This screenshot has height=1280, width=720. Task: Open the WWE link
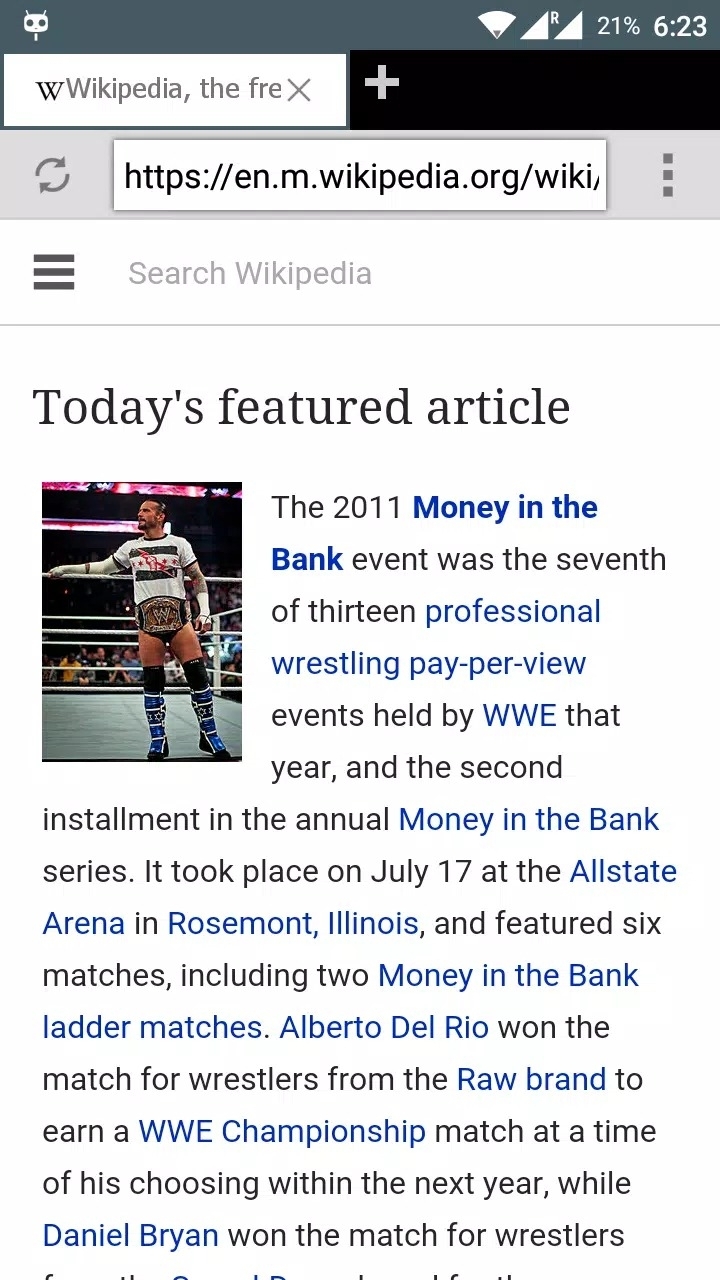[519, 716]
